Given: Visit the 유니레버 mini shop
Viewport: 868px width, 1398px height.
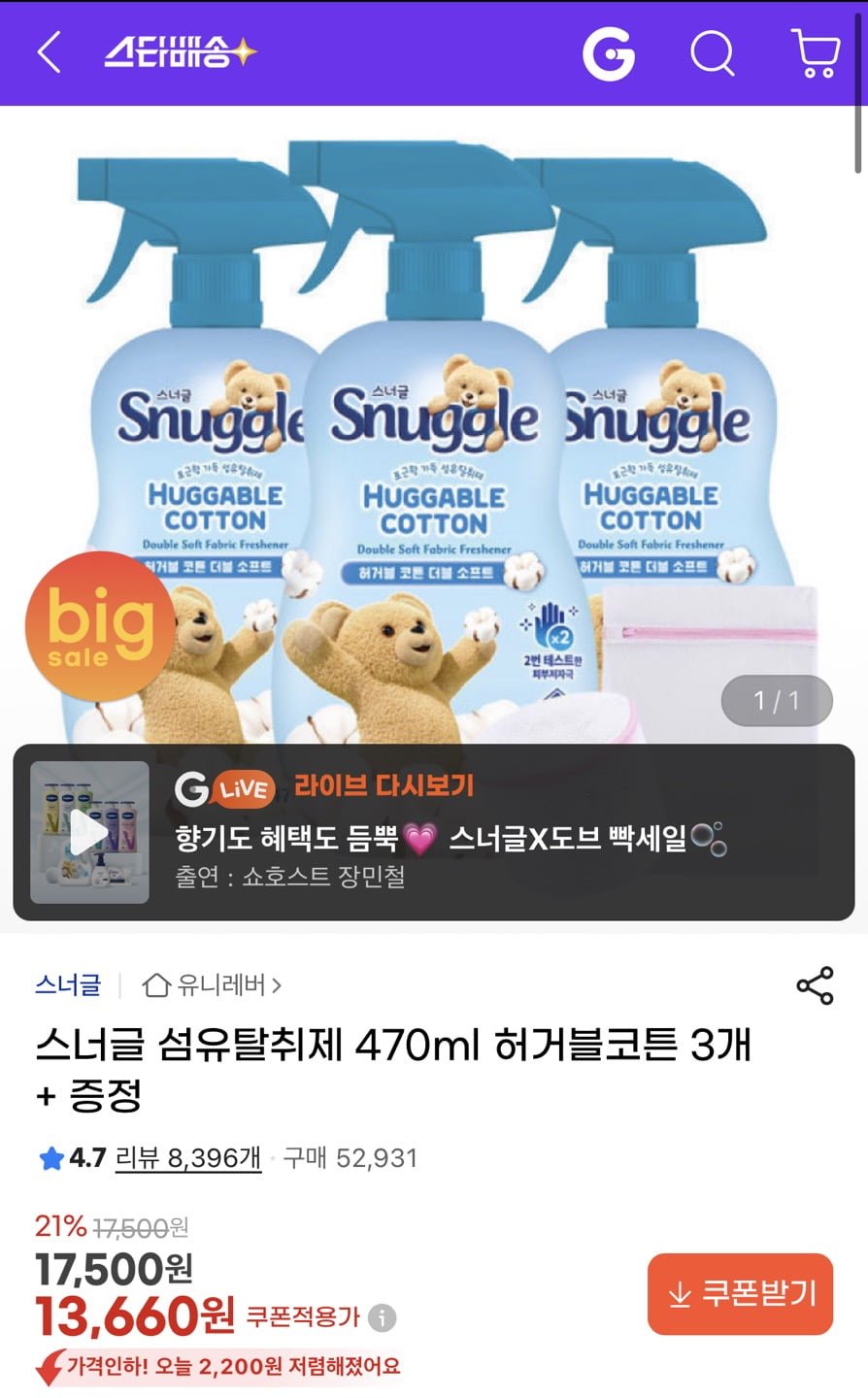Looking at the screenshot, I should click(x=214, y=985).
